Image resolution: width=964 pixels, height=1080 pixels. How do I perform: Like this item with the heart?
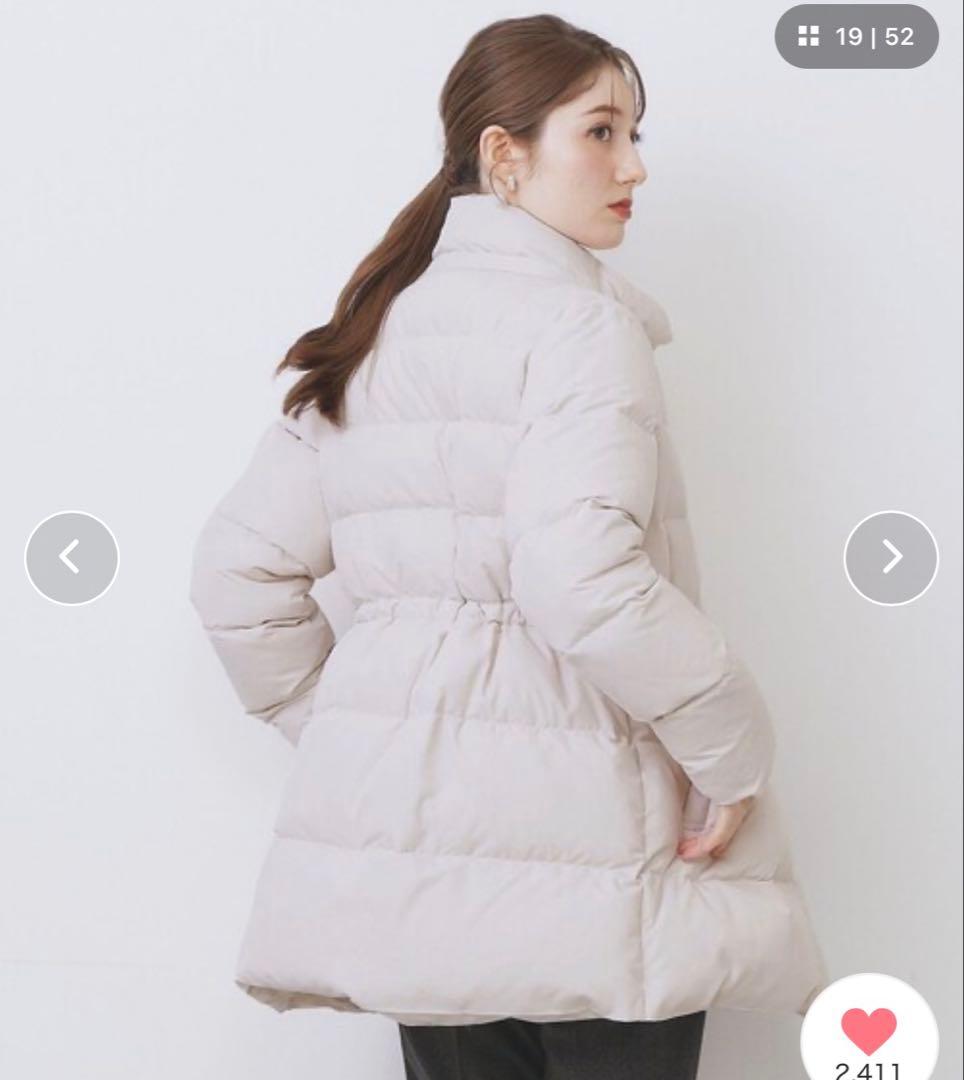[x=868, y=1031]
